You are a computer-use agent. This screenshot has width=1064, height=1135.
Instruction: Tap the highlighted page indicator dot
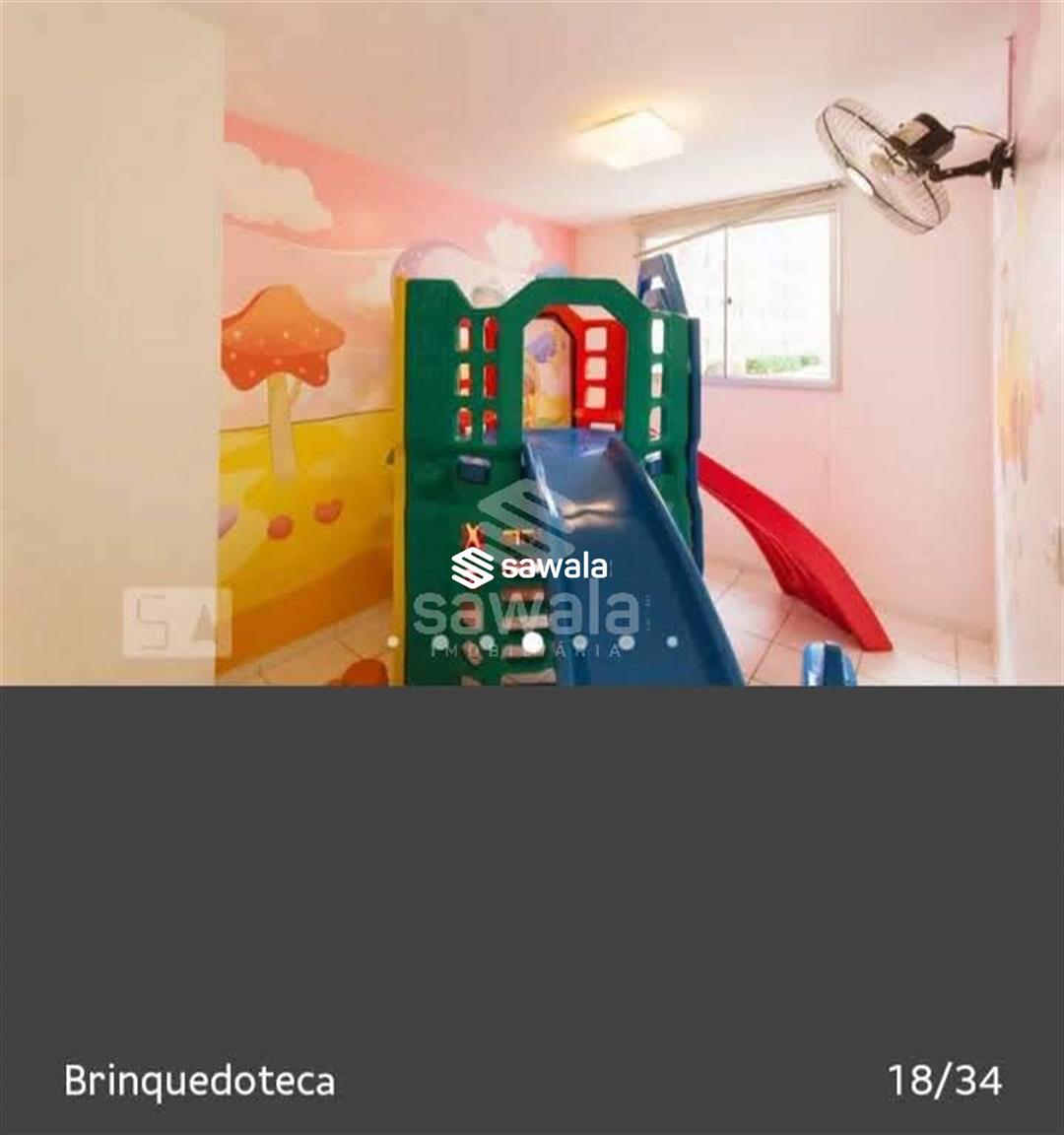pyautogui.click(x=532, y=641)
